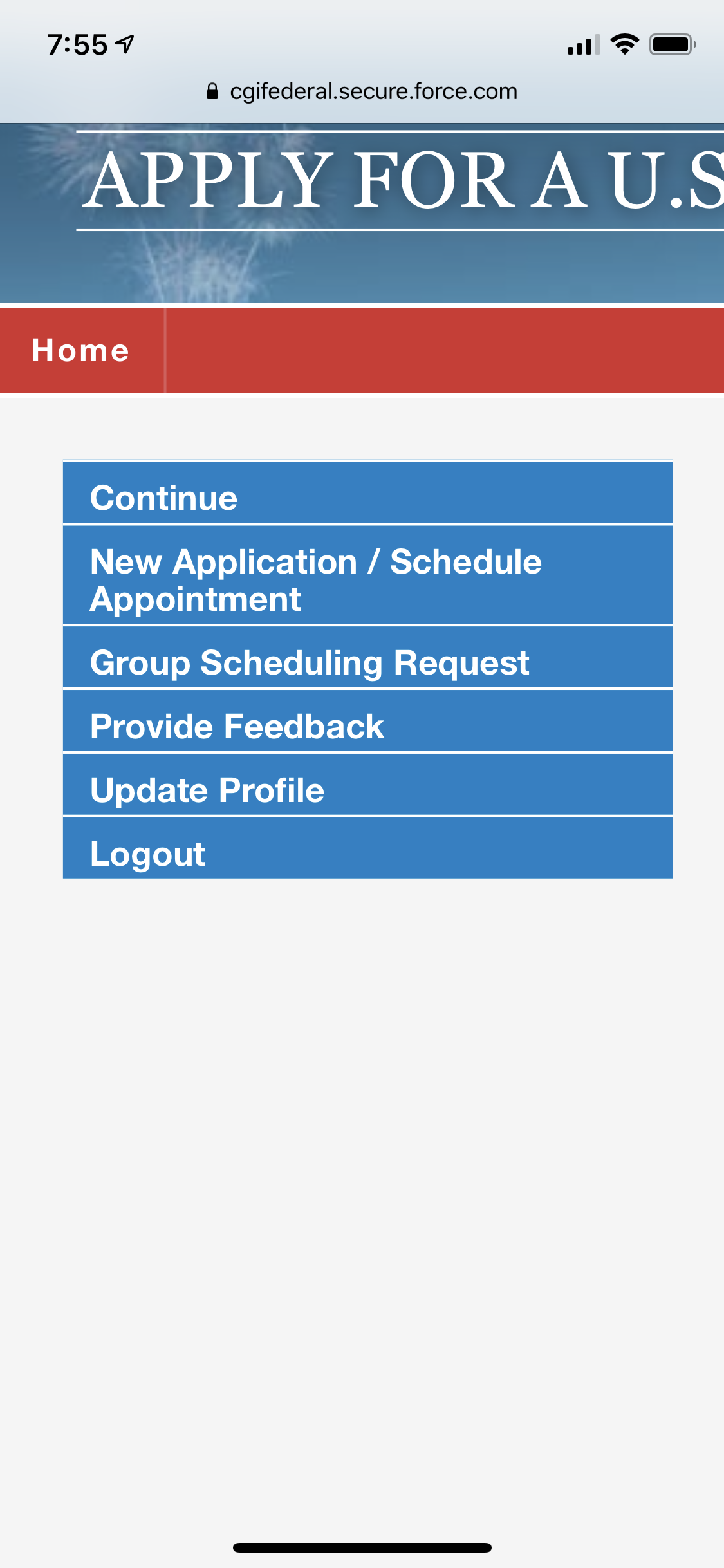Select the Continue option
This screenshot has height=1568, width=724.
367,493
